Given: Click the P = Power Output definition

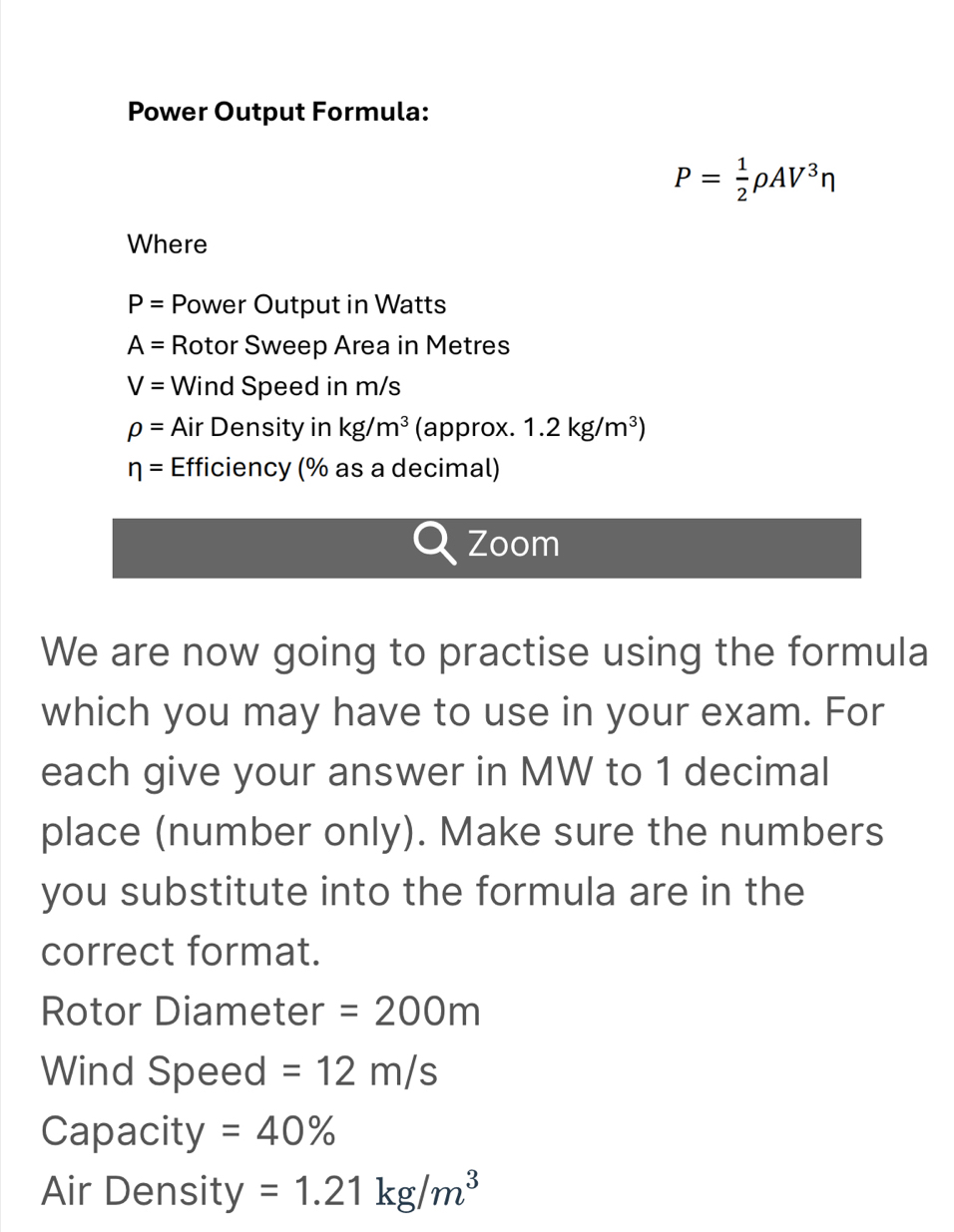Looking at the screenshot, I should pos(286,304).
